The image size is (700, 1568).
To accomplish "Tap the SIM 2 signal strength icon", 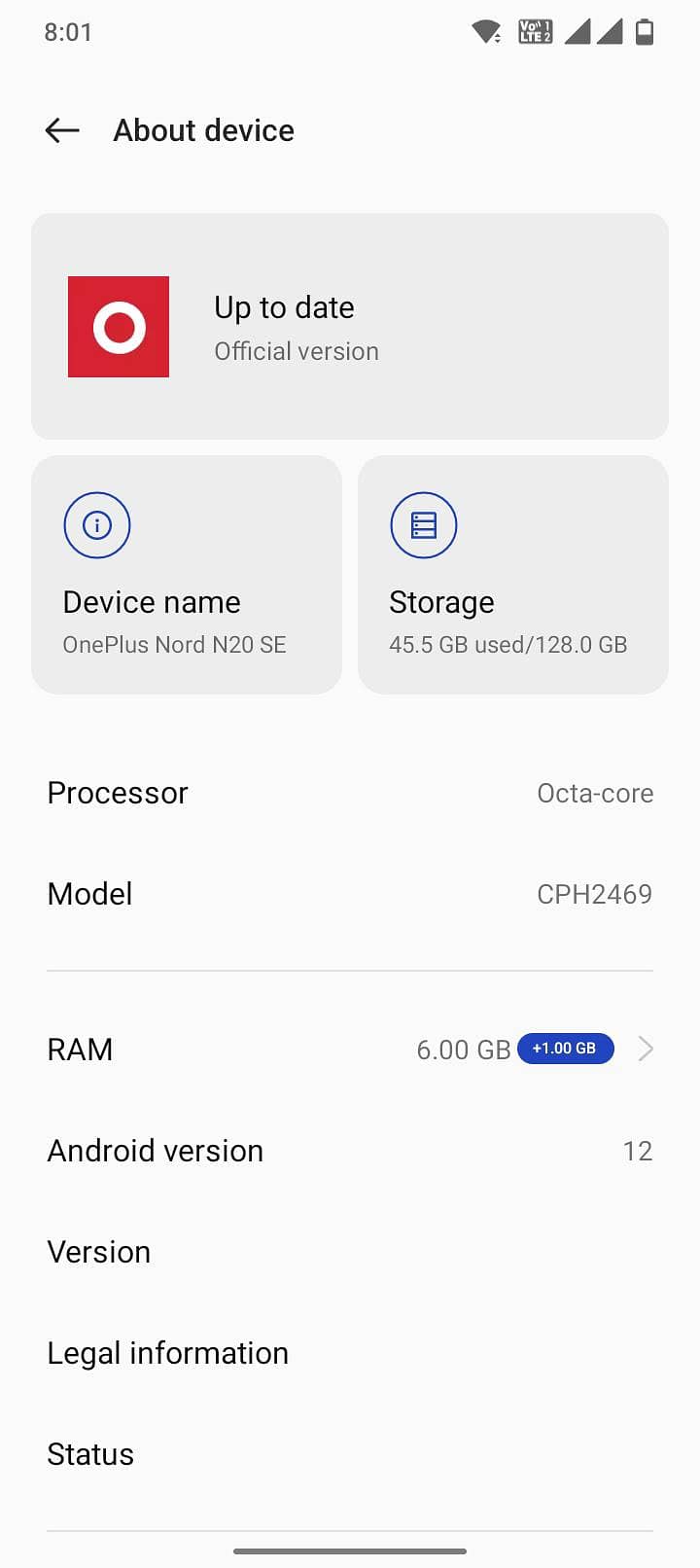I will click(x=610, y=32).
